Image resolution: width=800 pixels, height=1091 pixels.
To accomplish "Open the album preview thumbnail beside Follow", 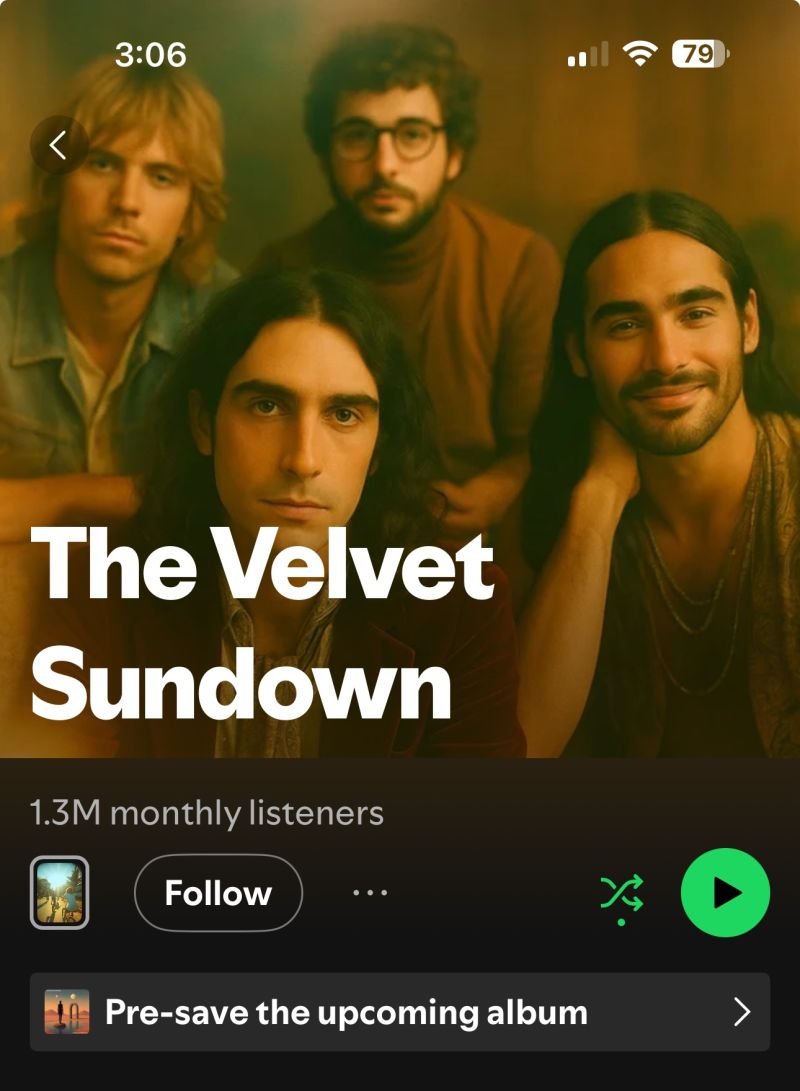I will coord(59,892).
